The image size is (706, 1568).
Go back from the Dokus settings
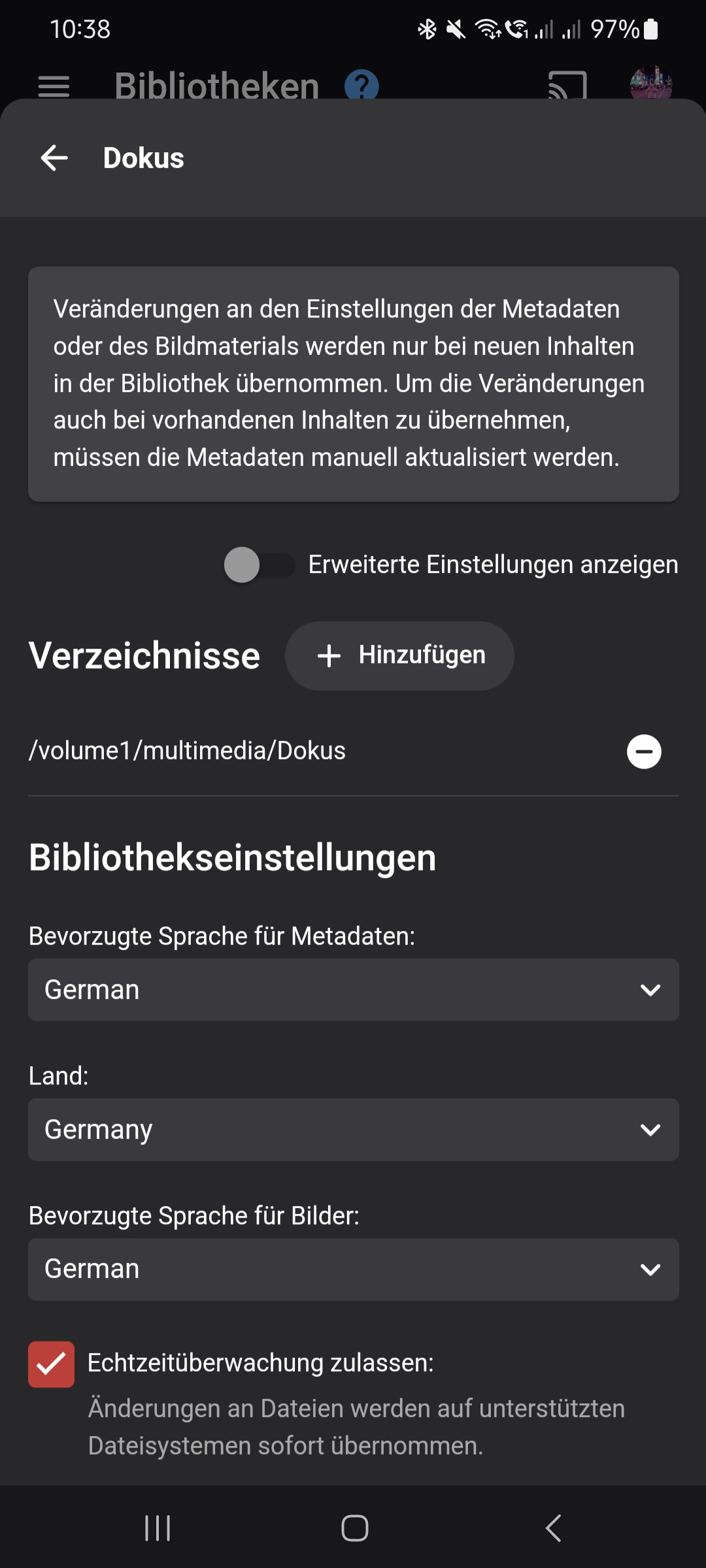[x=54, y=158]
